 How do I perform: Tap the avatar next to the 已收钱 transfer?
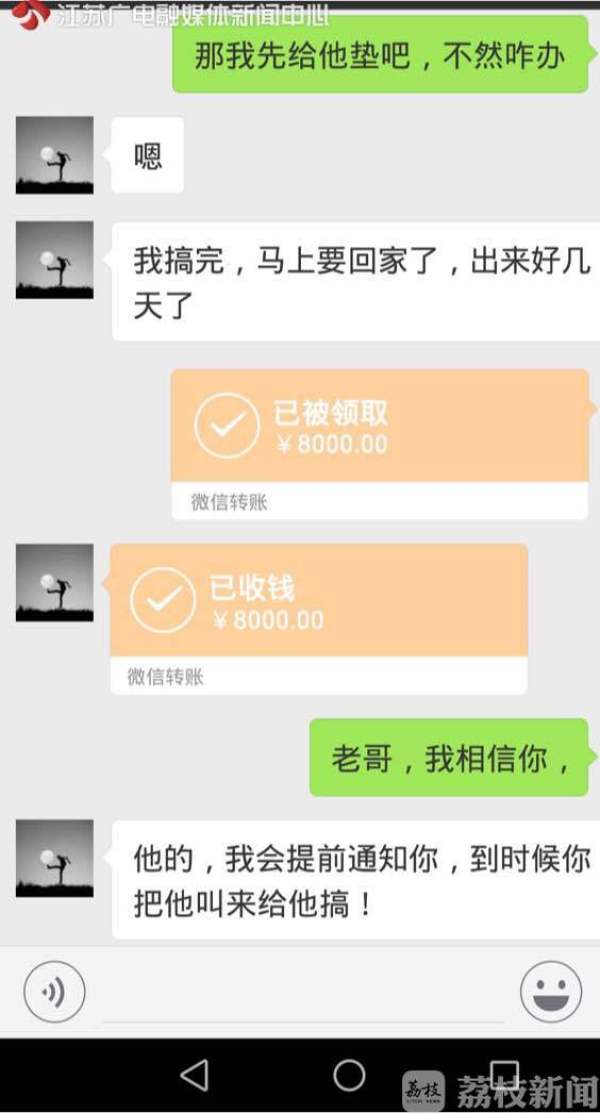(54, 583)
